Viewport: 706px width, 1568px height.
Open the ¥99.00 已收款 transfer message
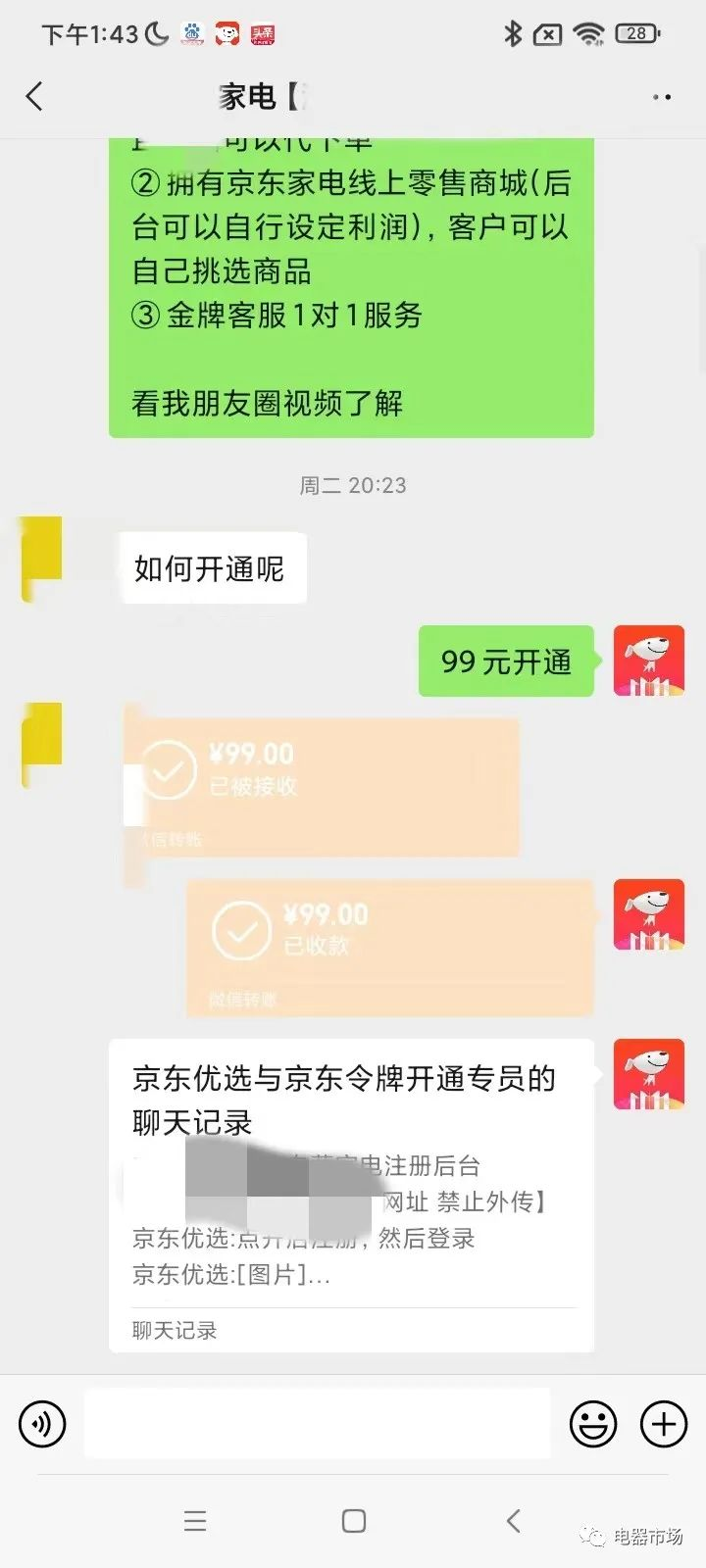pos(390,947)
